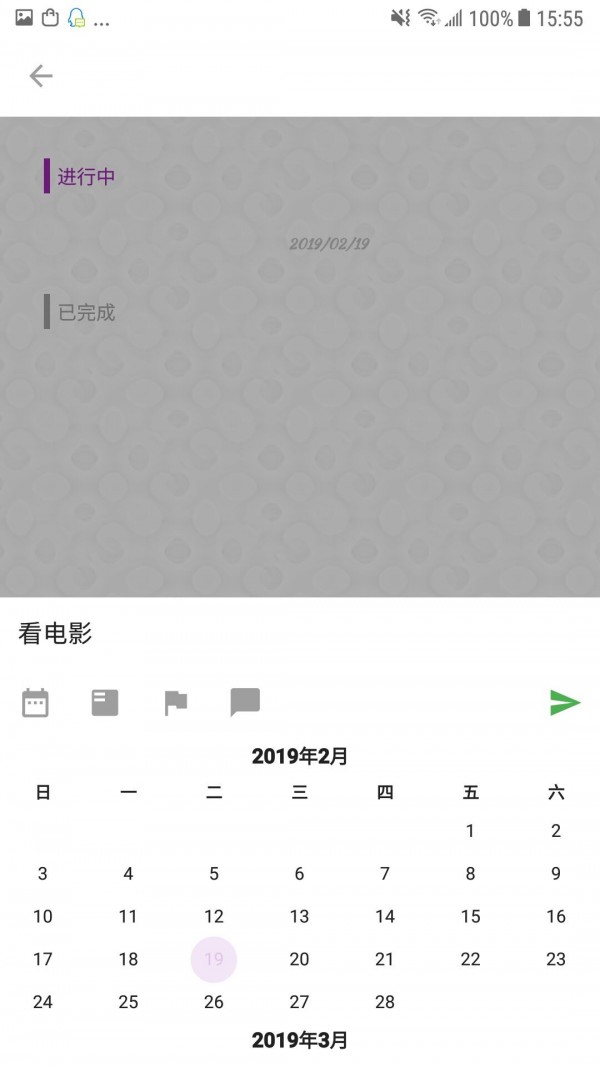The height and width of the screenshot is (1067, 600).
Task: Choose February 10 as the date
Action: [43, 916]
